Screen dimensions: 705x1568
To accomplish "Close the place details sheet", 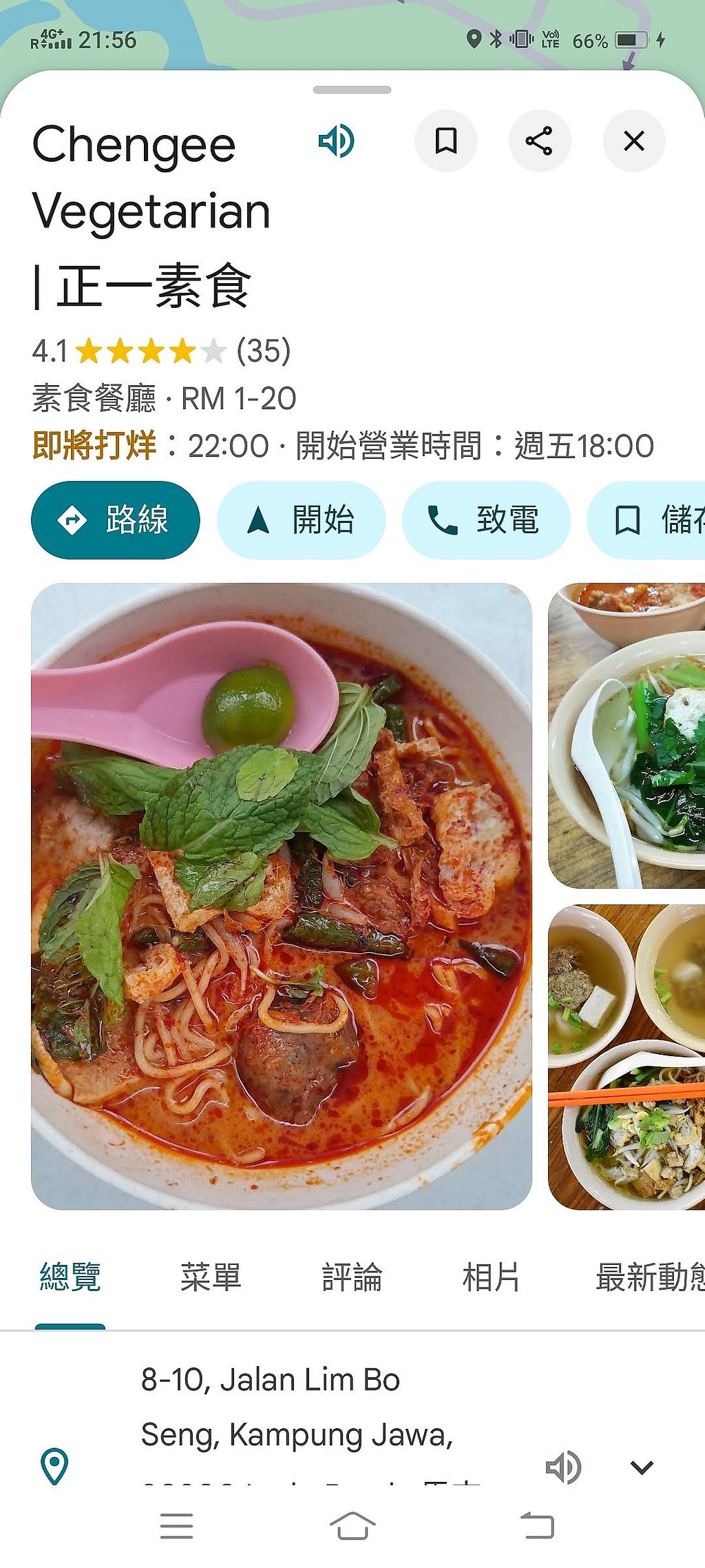I will coord(633,141).
